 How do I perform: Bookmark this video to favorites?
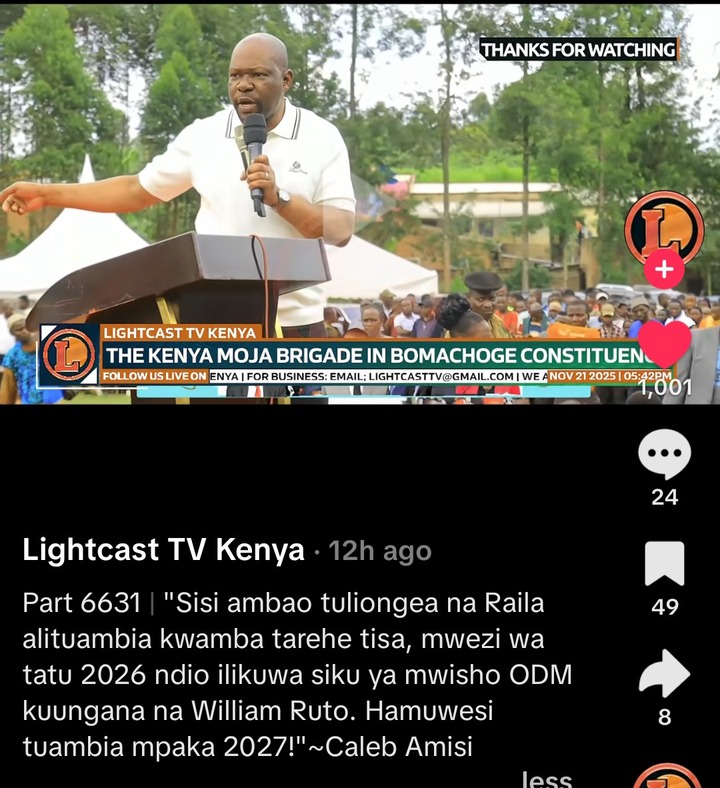[664, 564]
